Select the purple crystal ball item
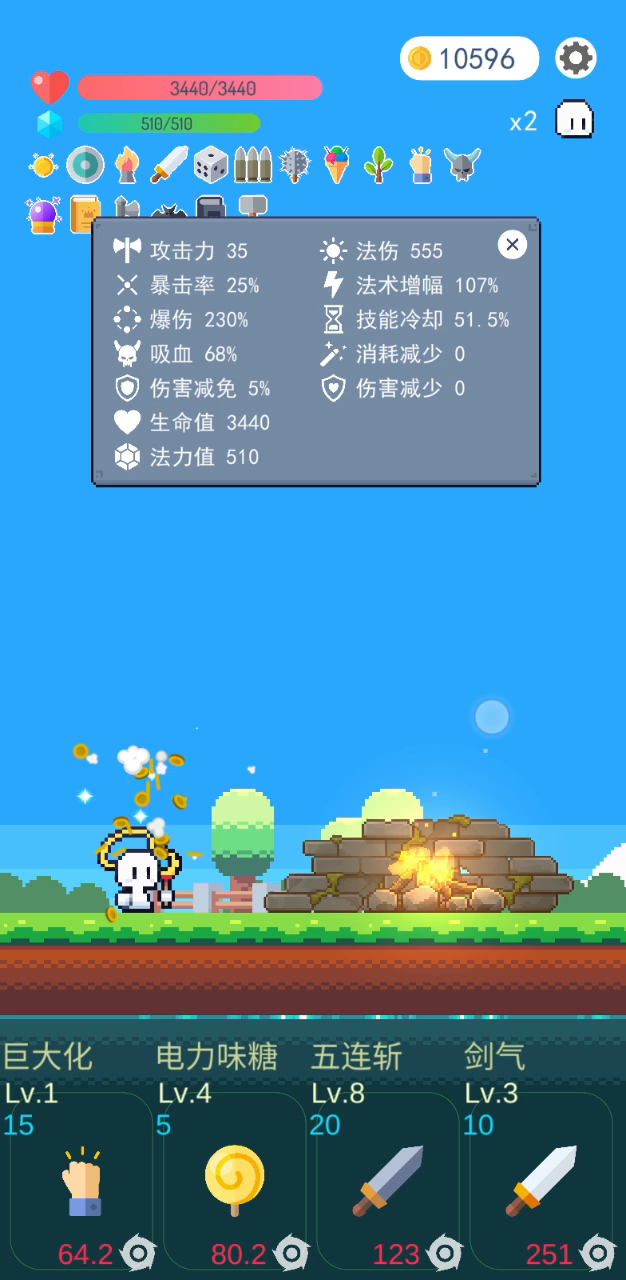Screen dimensions: 626x1280 43,214
